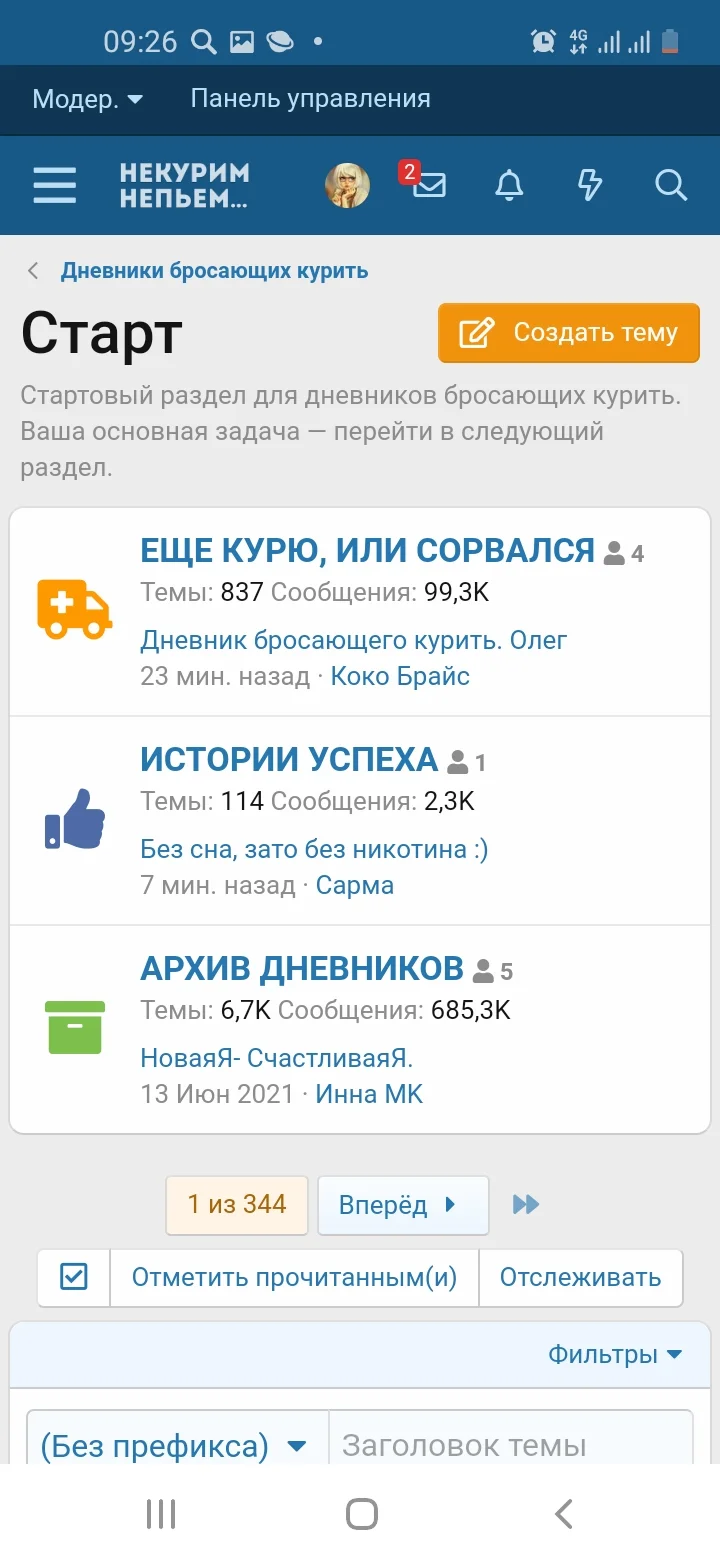Tick the select-all checkbox above Отметить прочитанным
The width and height of the screenshot is (720, 1560).
(72, 1277)
